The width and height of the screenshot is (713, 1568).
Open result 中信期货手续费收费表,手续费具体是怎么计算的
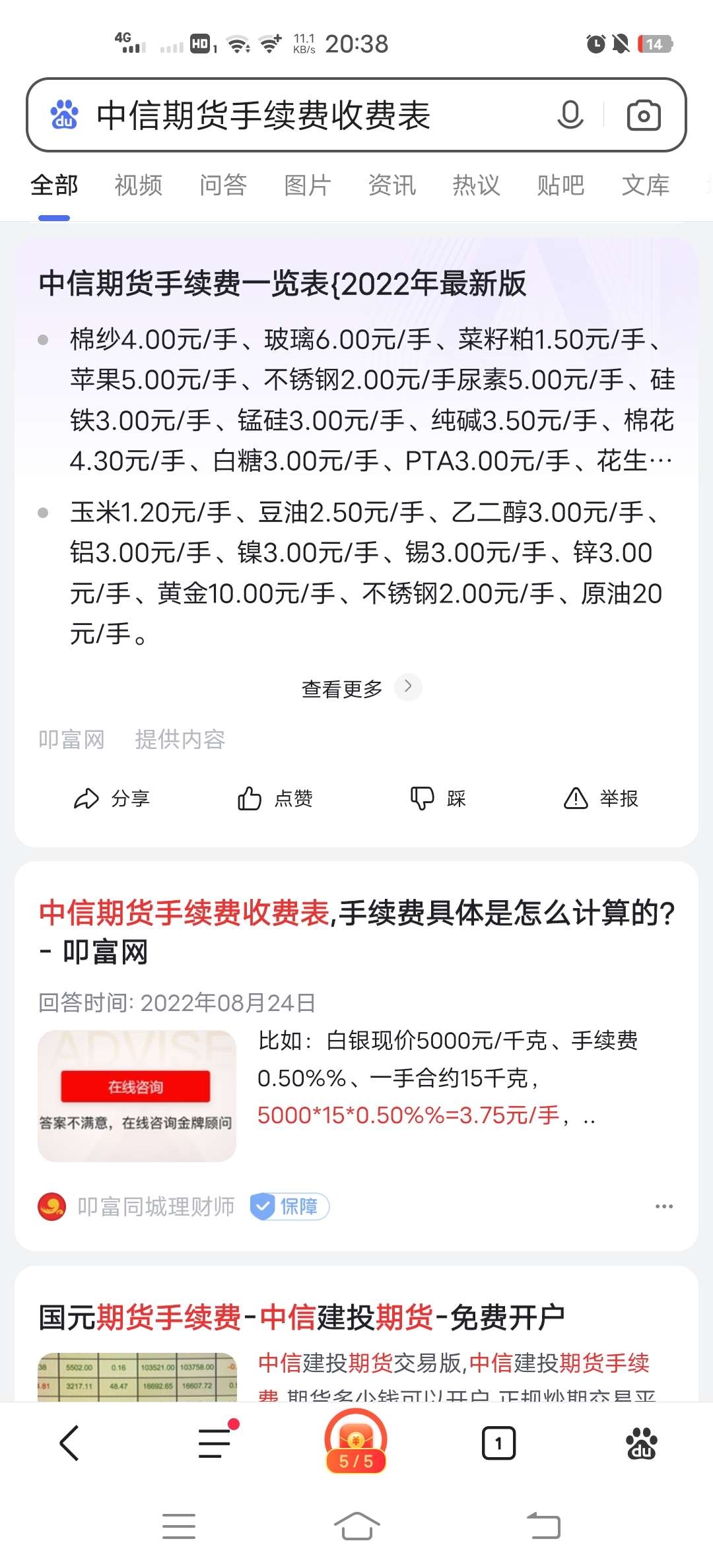pyautogui.click(x=356, y=932)
